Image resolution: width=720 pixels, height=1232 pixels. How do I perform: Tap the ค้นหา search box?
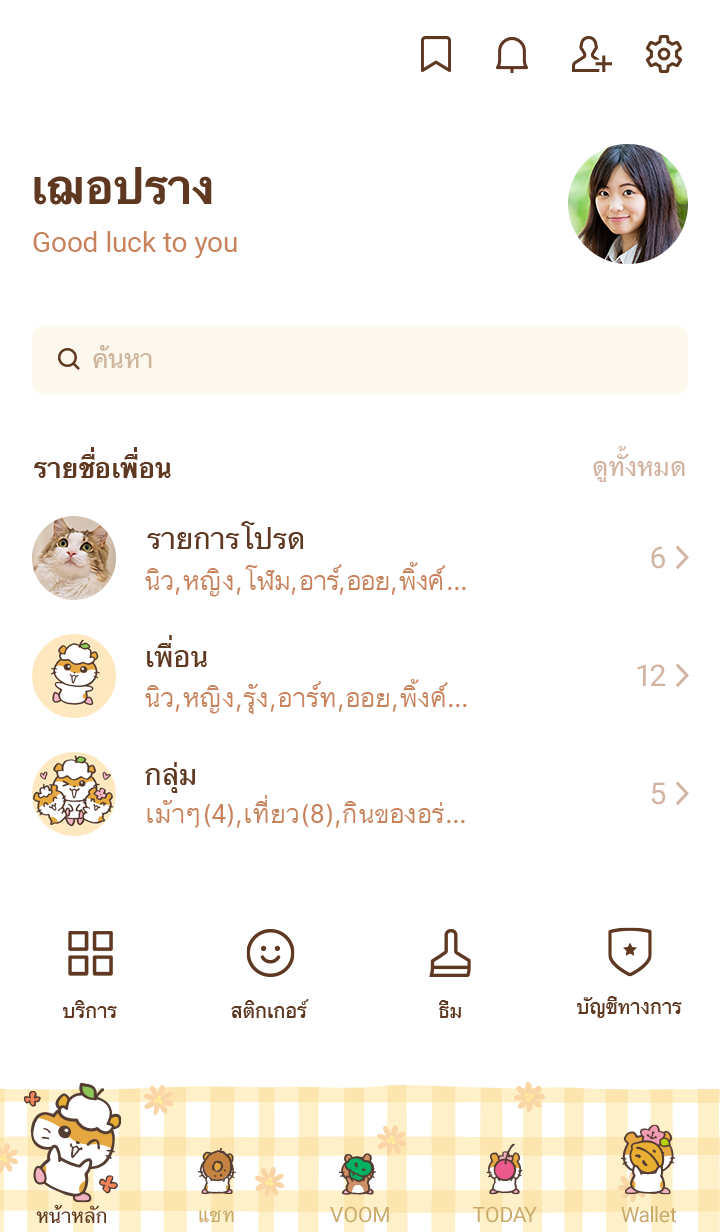pyautogui.click(x=360, y=360)
